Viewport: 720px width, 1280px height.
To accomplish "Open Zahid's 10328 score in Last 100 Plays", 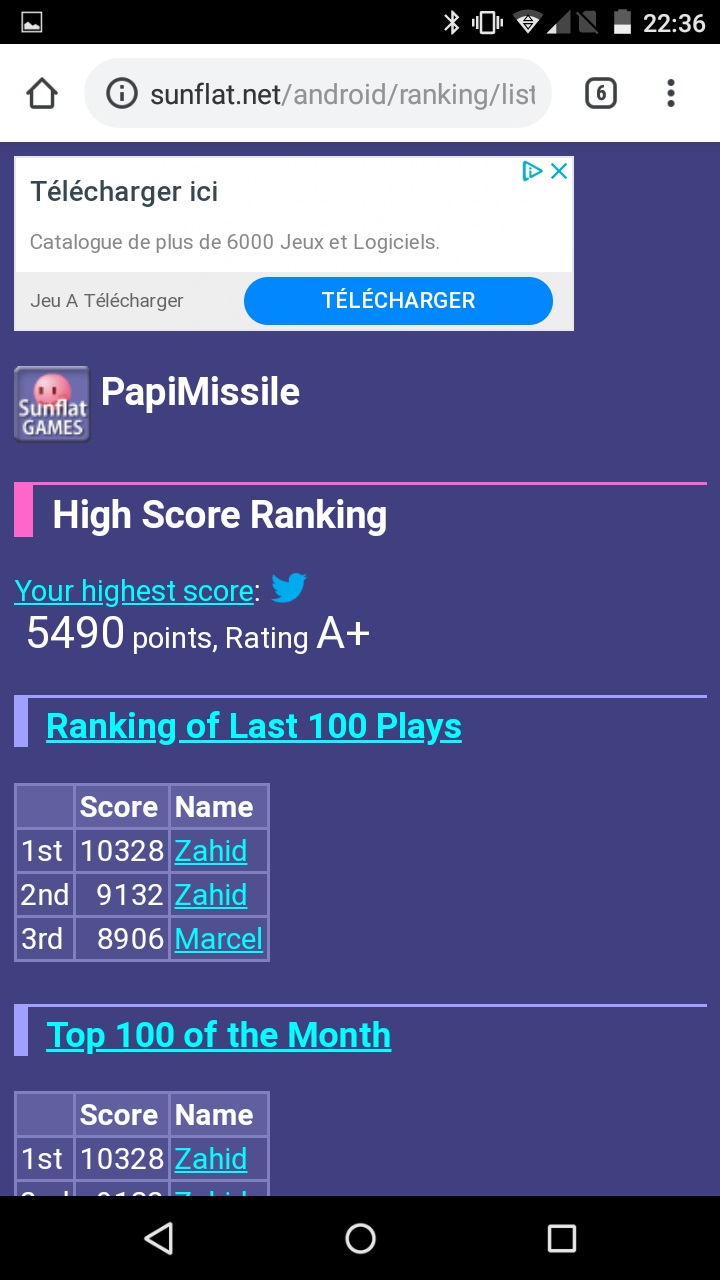I will click(210, 851).
